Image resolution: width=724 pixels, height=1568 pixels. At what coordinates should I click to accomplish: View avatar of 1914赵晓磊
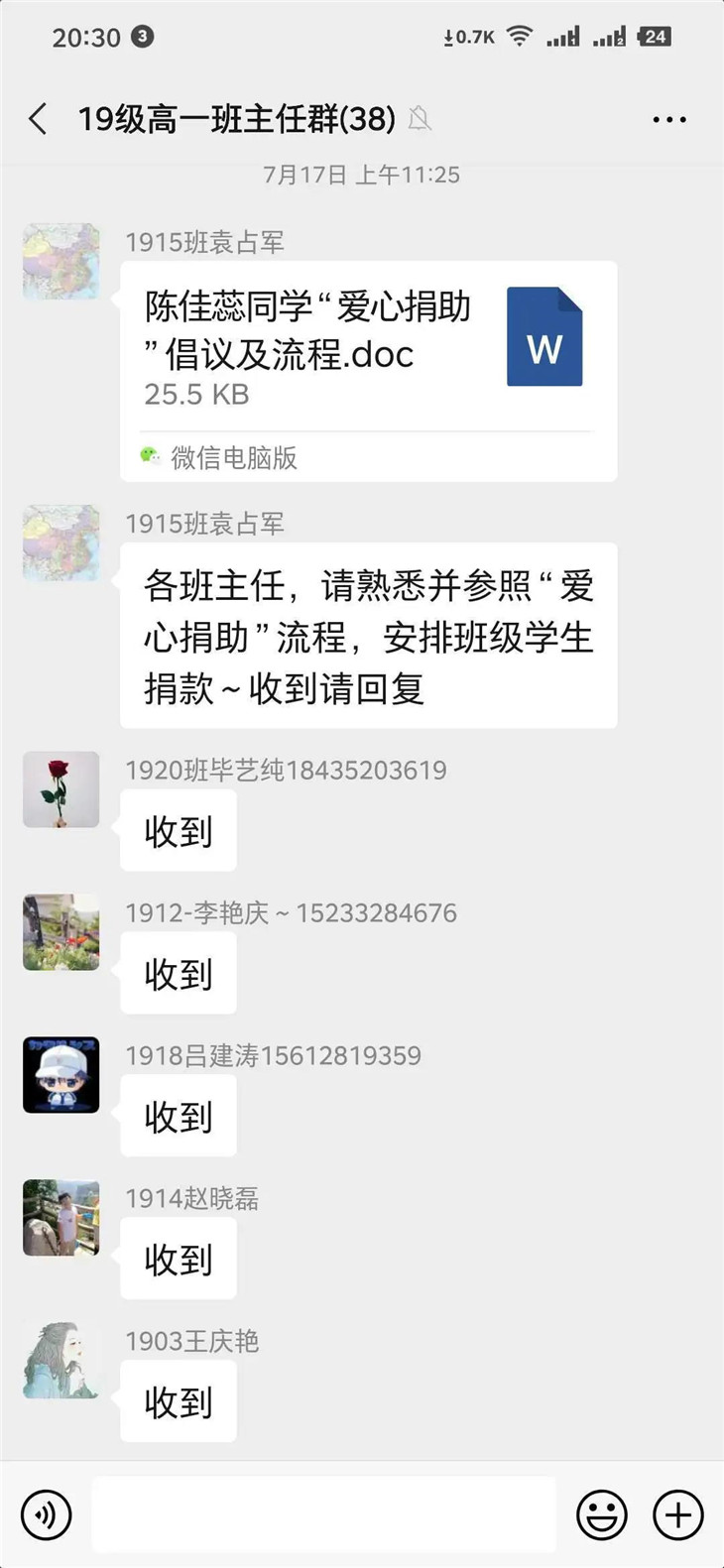61,1218
